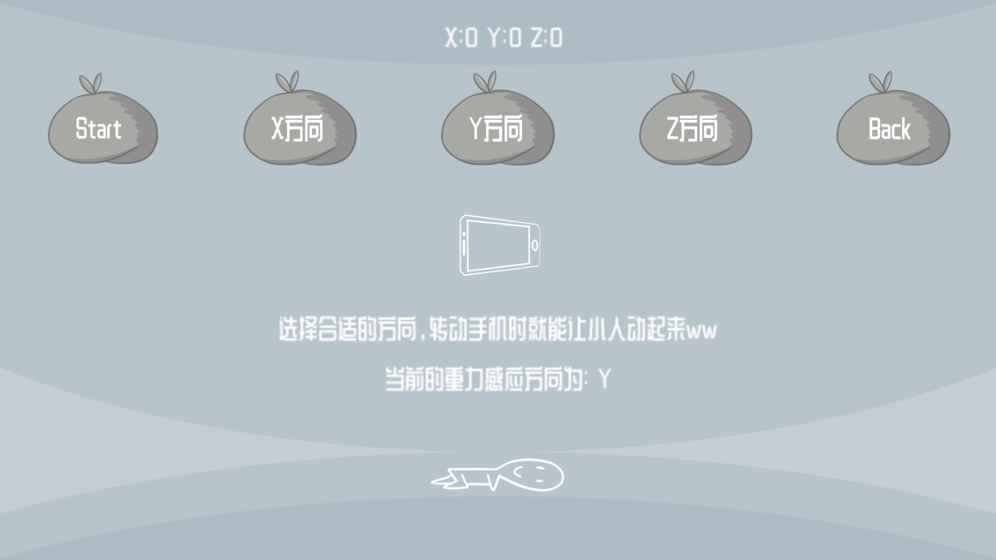Image resolution: width=996 pixels, height=560 pixels.
Task: Choose the Y方向 button
Action: (x=496, y=128)
